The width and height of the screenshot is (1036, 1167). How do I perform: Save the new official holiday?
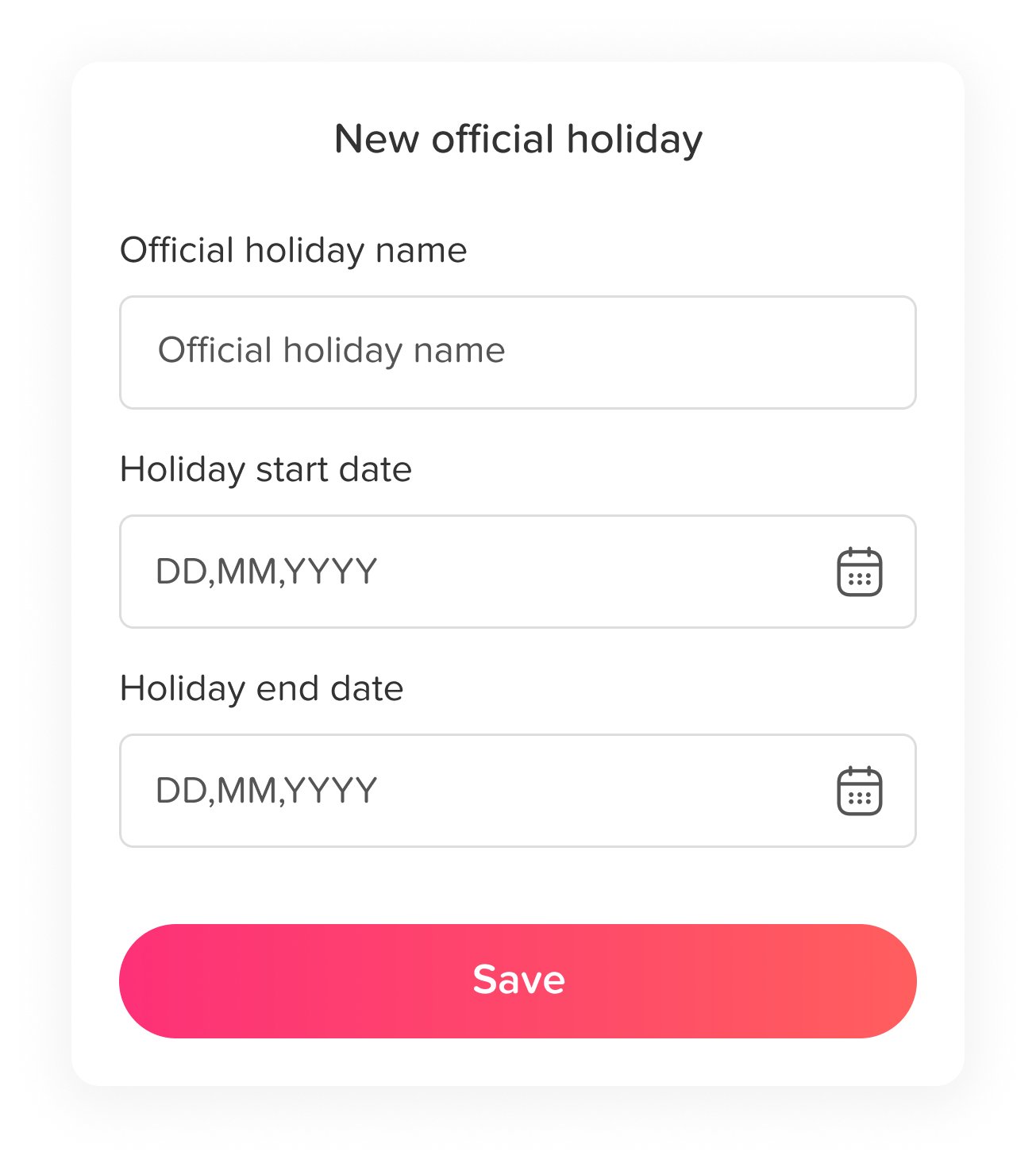[518, 980]
